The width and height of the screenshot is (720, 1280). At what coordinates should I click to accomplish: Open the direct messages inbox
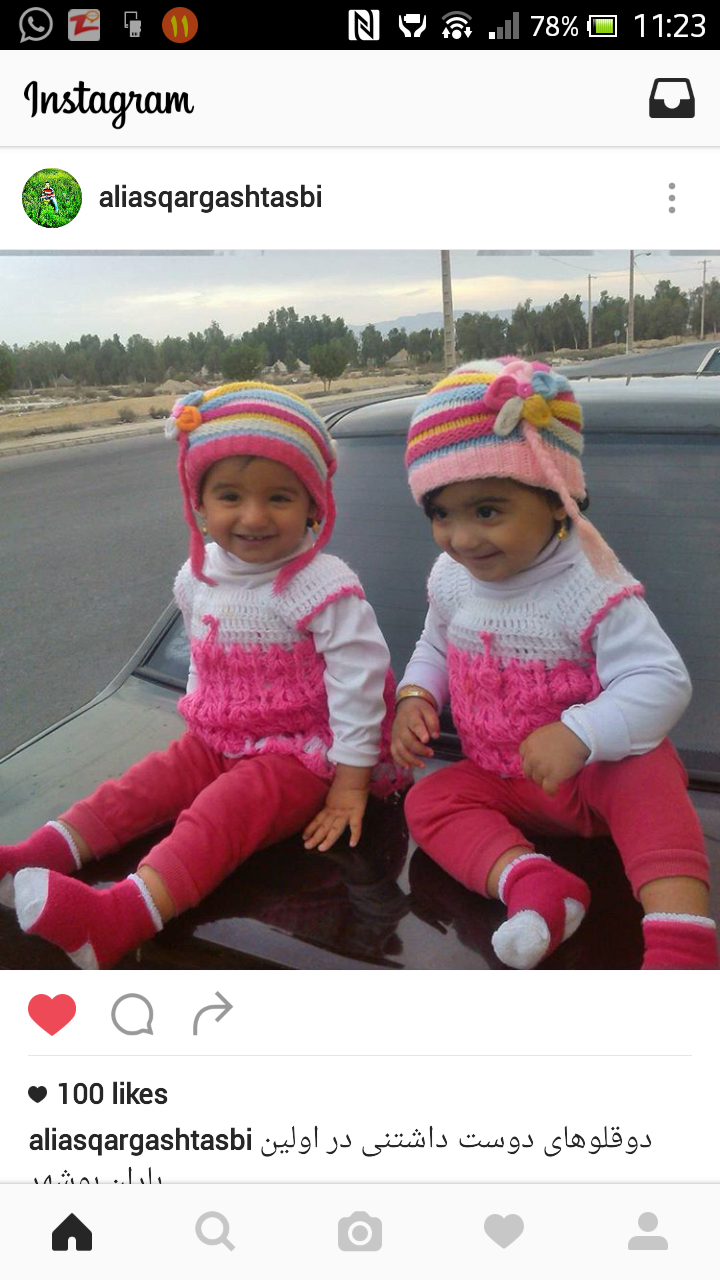tap(671, 98)
